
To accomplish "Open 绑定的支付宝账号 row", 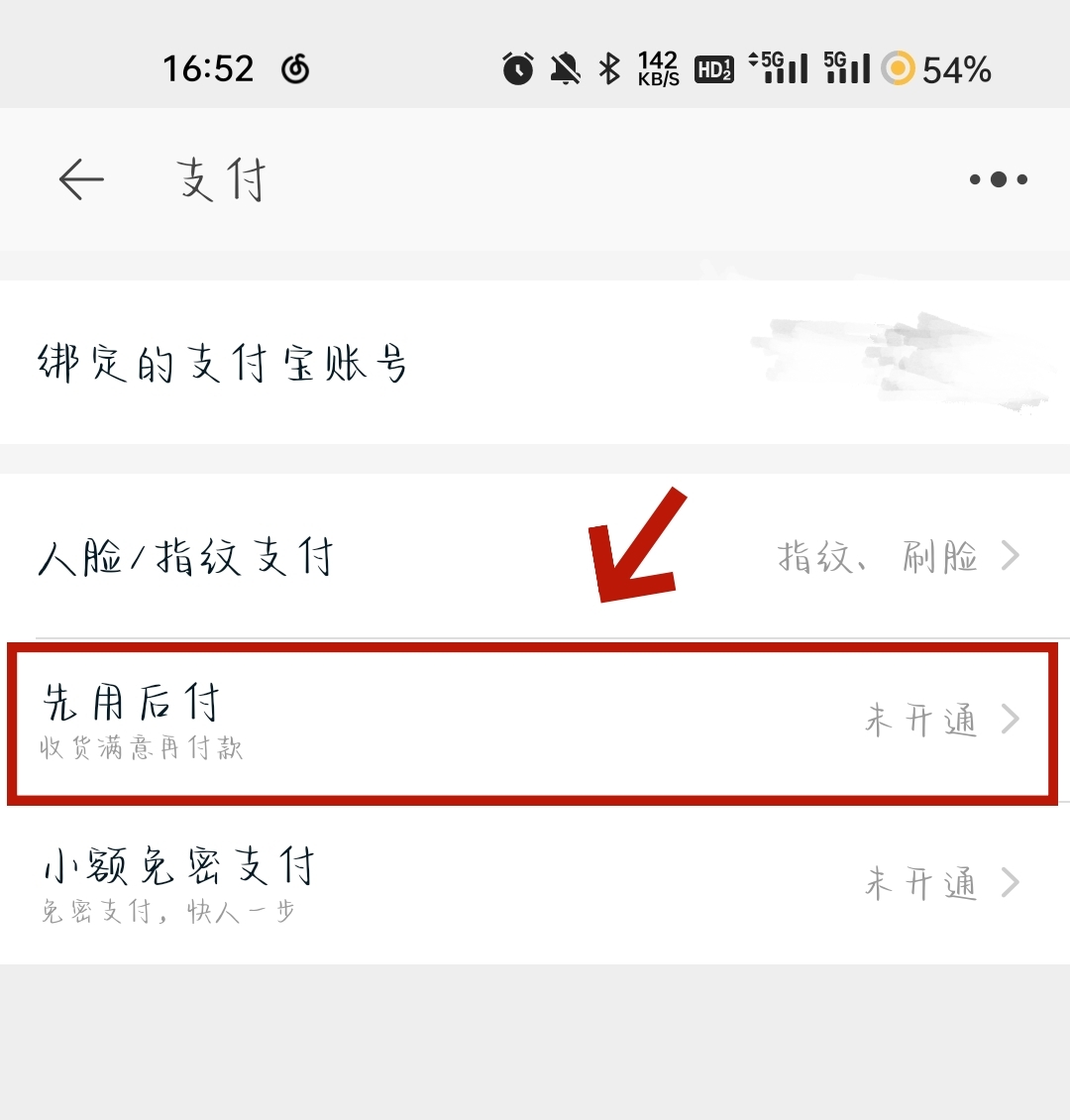I will [535, 363].
